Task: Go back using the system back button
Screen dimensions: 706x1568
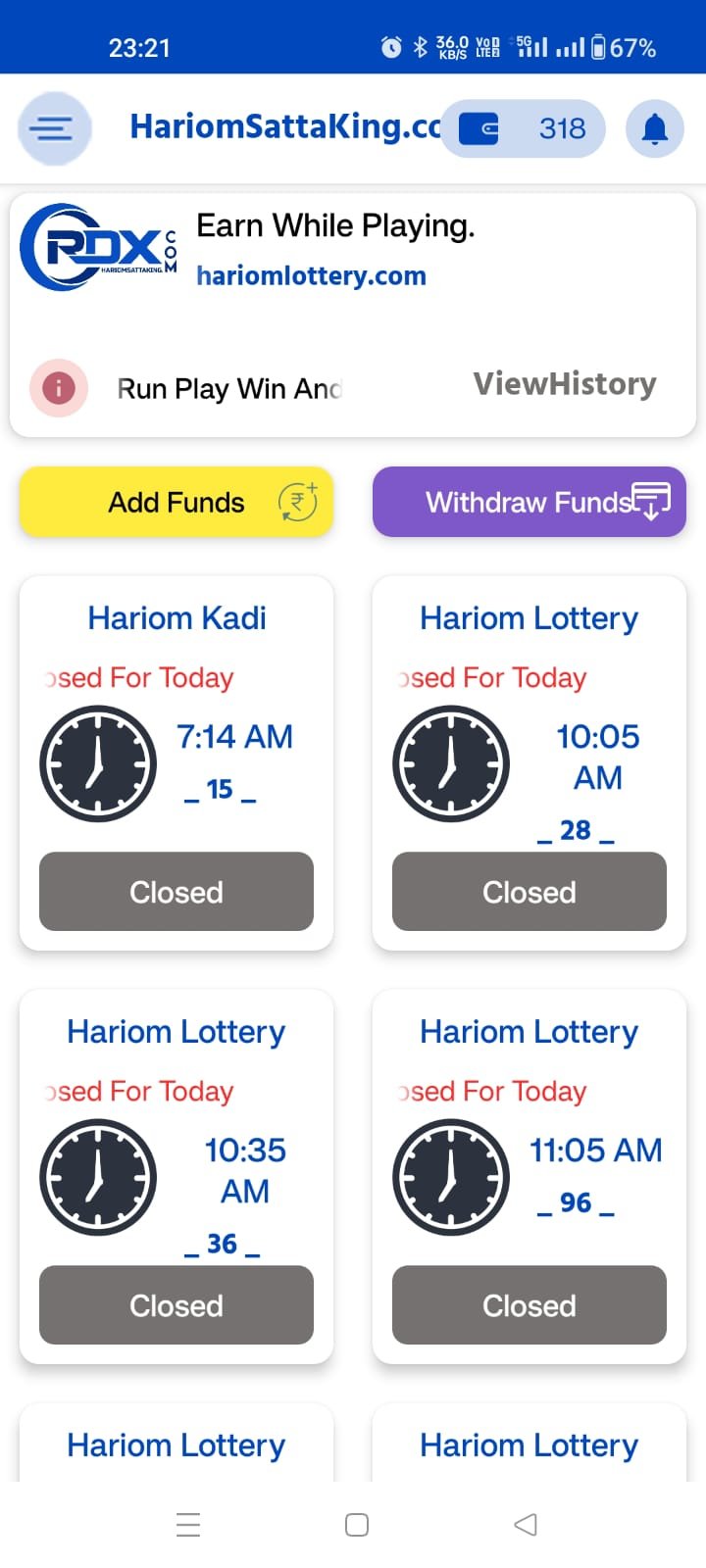Action: pyautogui.click(x=526, y=1525)
